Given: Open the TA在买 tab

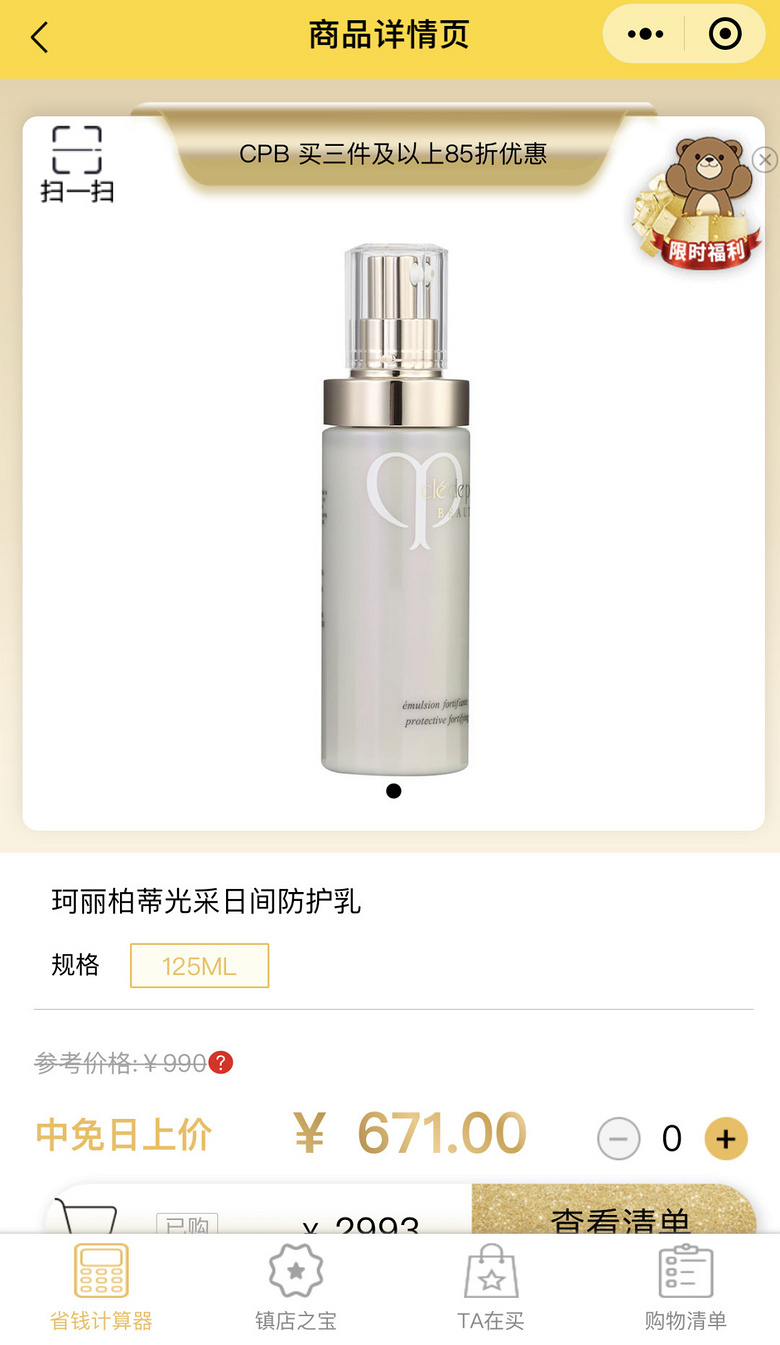Looking at the screenshot, I should (x=491, y=1288).
